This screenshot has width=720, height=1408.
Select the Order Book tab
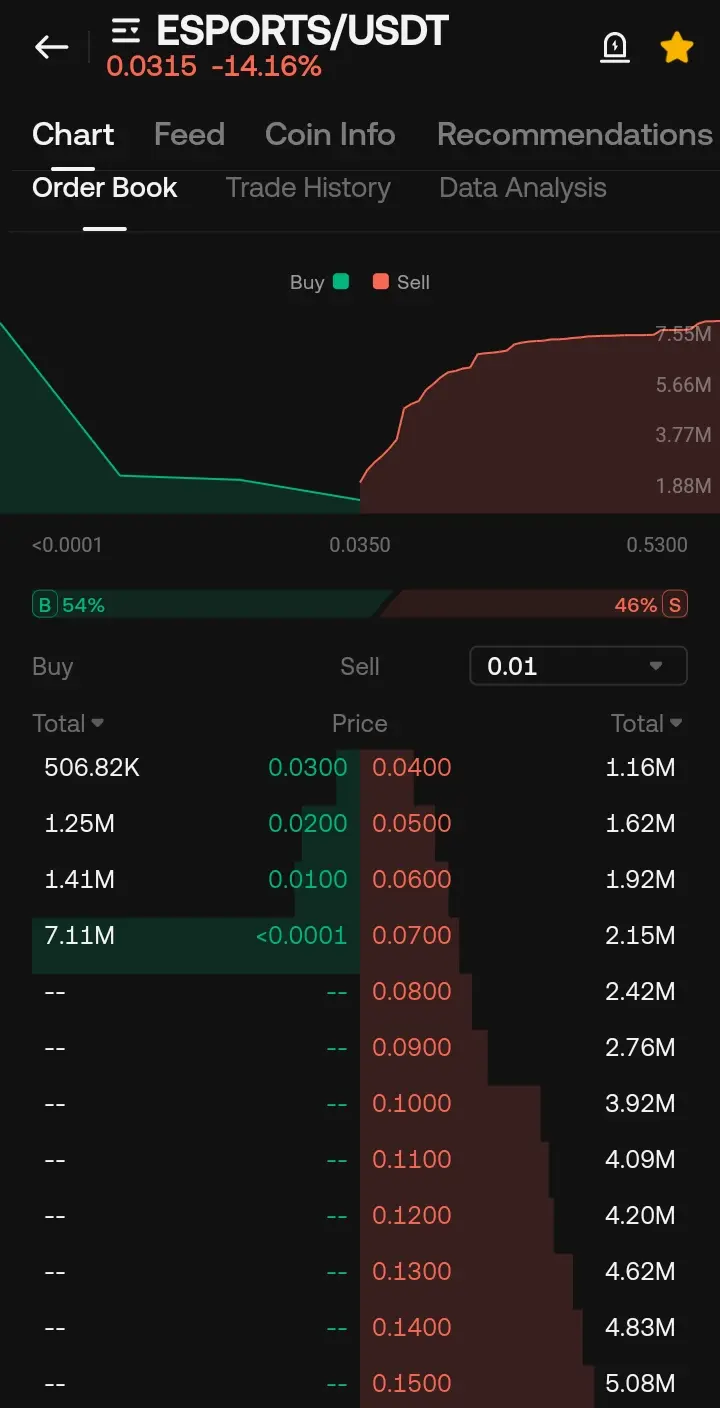tap(105, 188)
